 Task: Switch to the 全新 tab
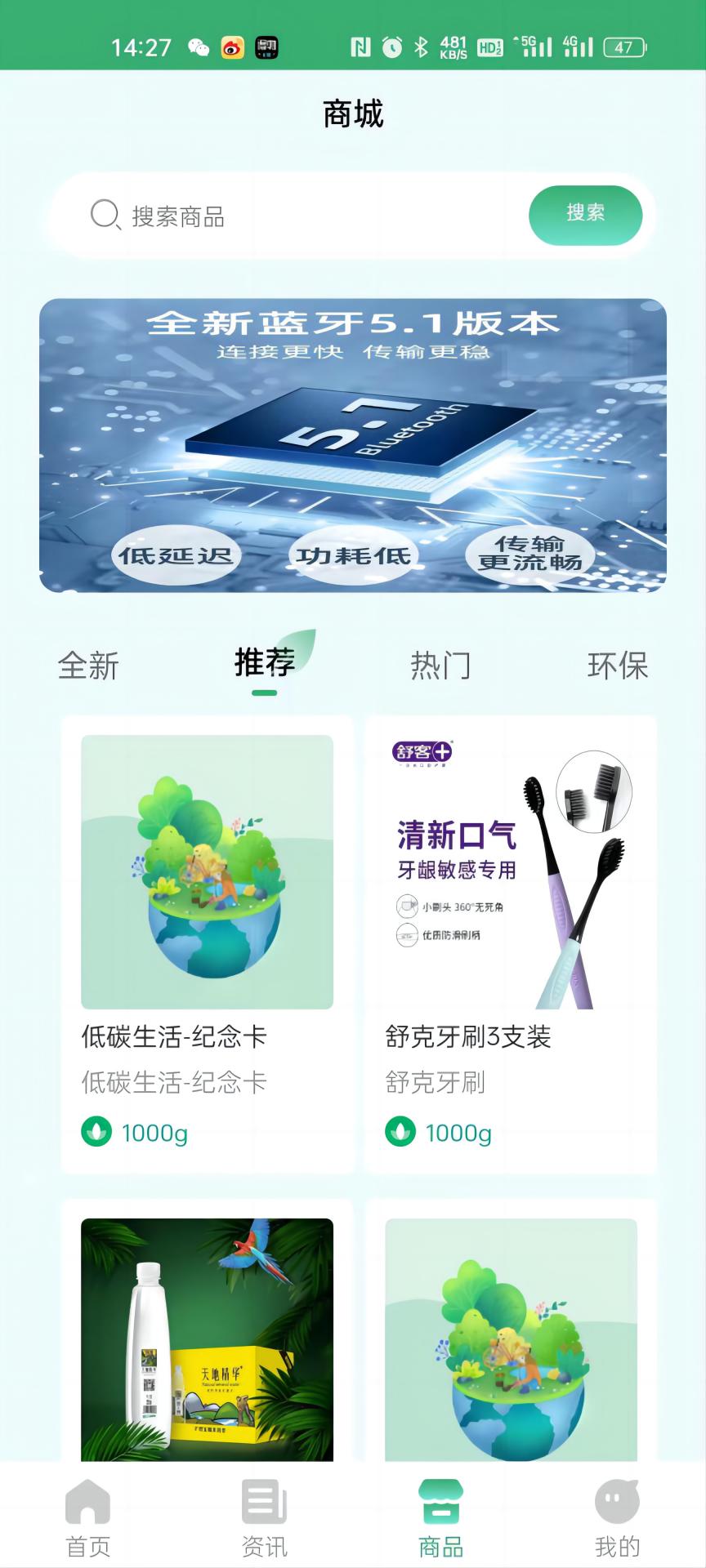(88, 666)
